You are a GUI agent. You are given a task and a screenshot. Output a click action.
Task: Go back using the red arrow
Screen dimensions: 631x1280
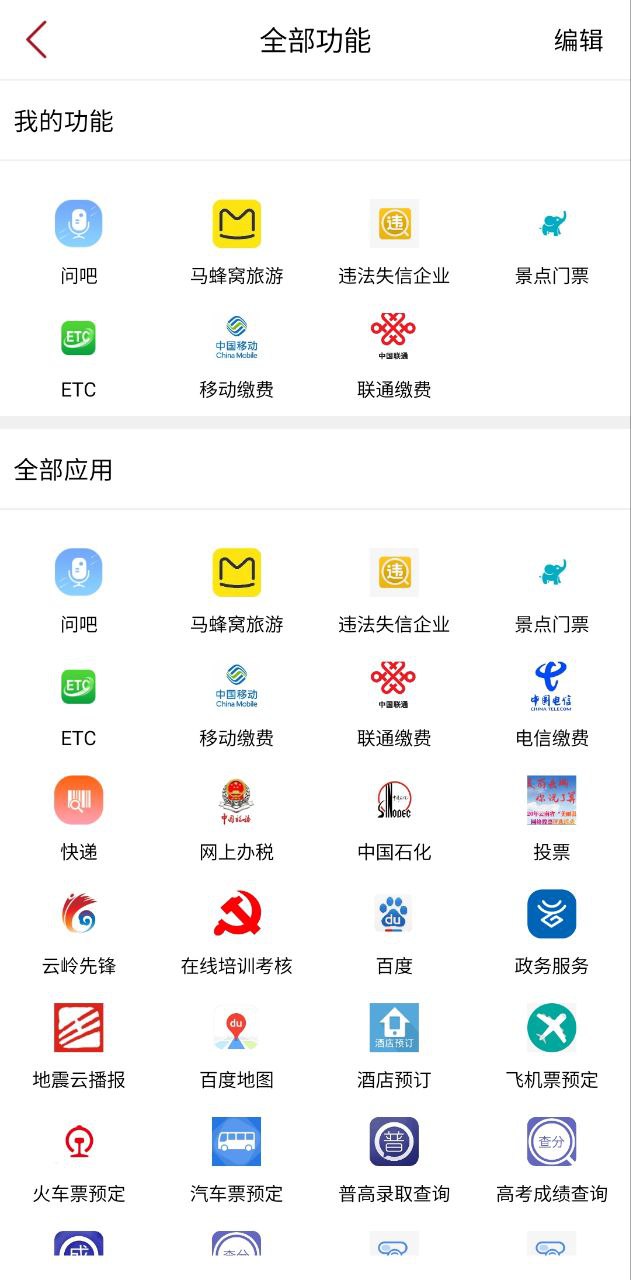(x=37, y=40)
